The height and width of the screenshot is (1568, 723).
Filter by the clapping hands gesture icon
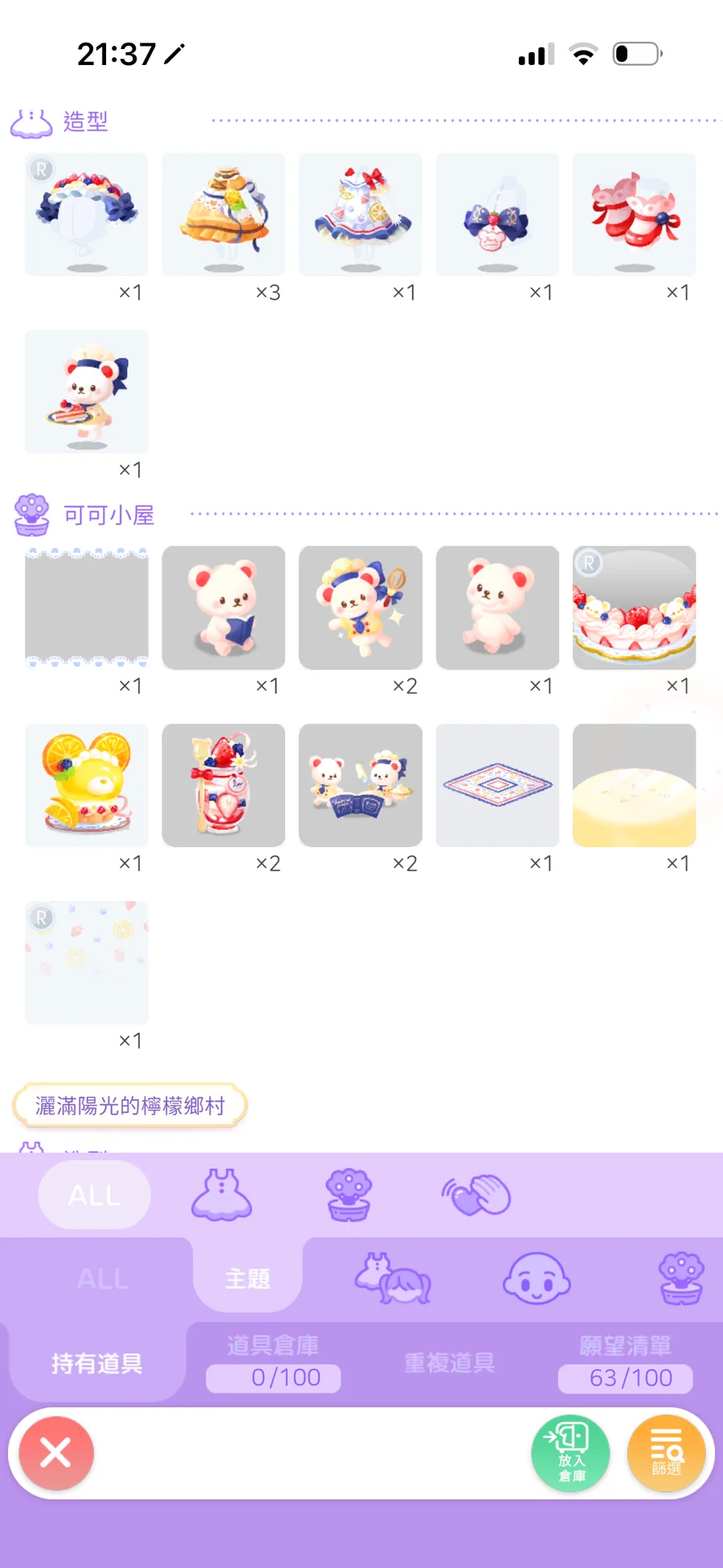tap(476, 1195)
